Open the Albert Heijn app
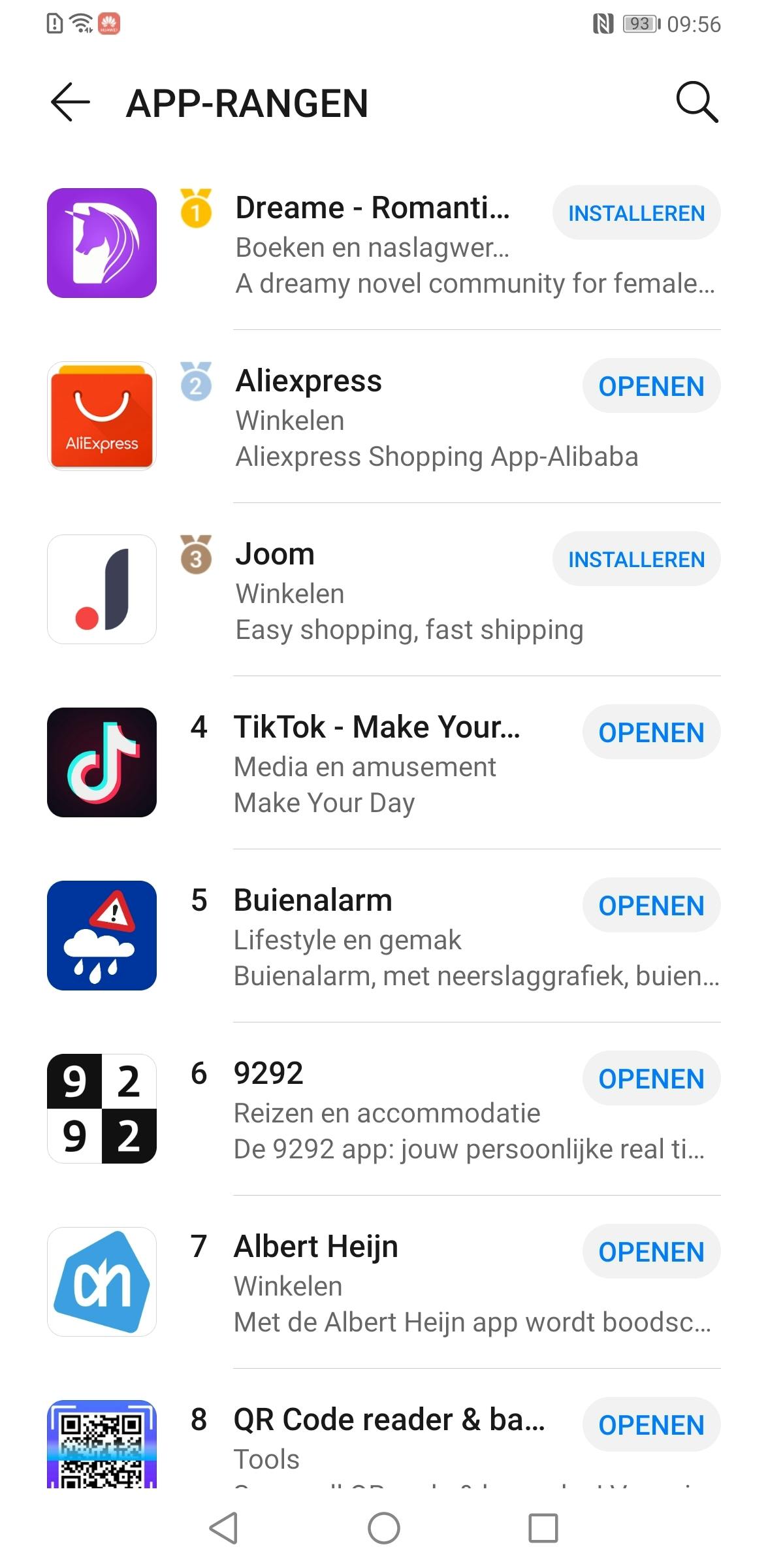The width and height of the screenshot is (768, 1568). point(651,1252)
